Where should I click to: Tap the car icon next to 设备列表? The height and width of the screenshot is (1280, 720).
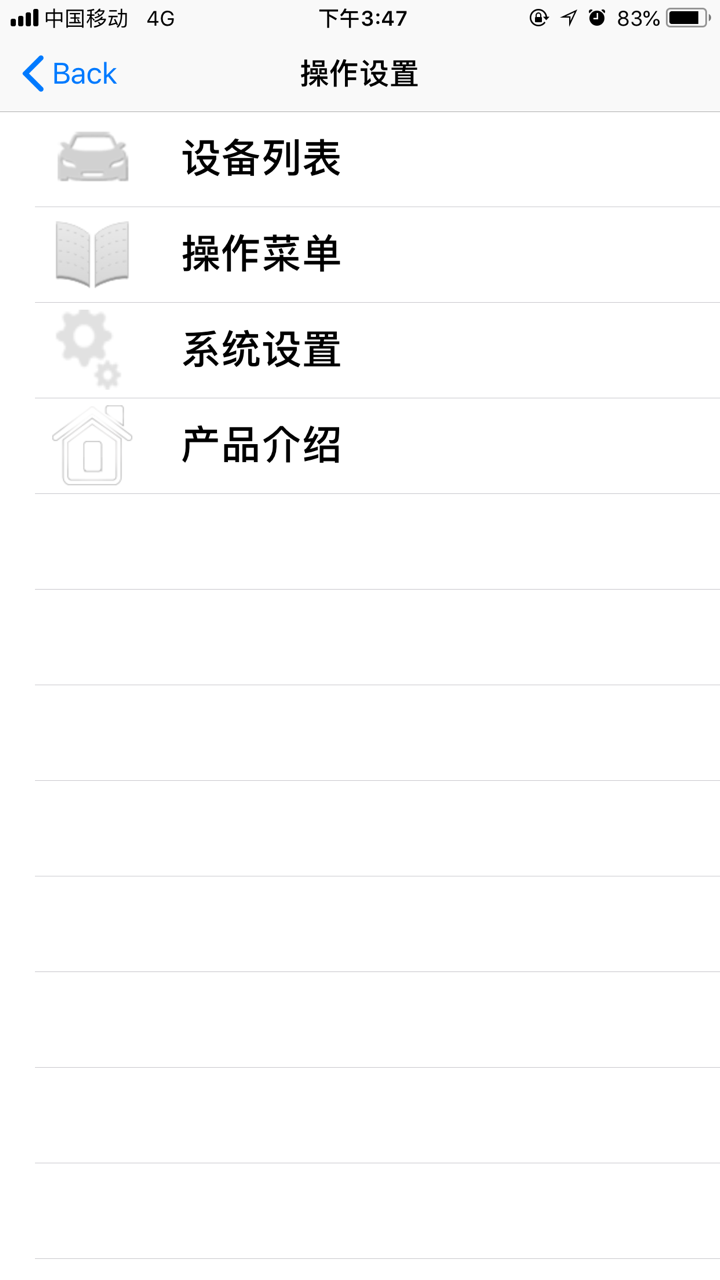[x=92, y=156]
